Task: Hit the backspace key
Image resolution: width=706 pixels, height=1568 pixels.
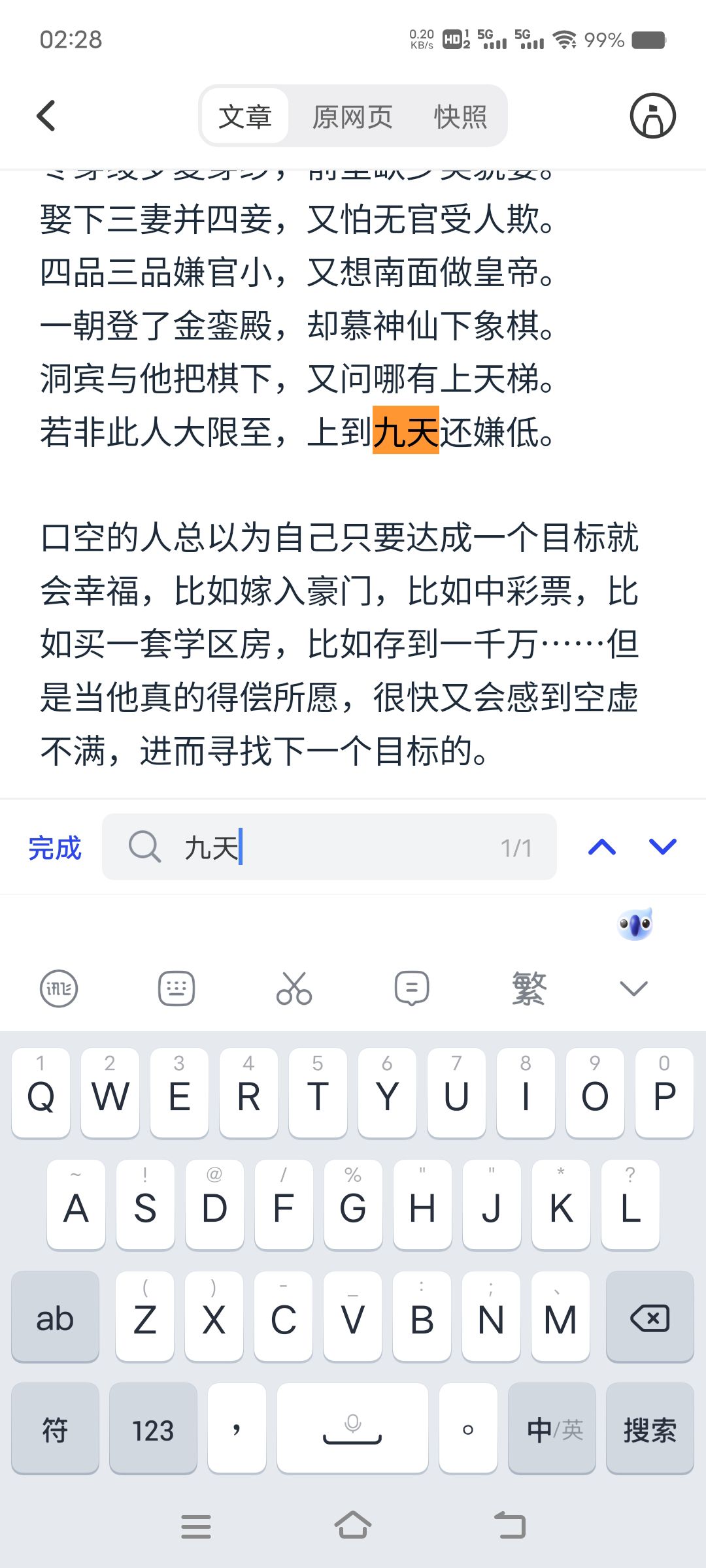Action: tap(650, 1317)
